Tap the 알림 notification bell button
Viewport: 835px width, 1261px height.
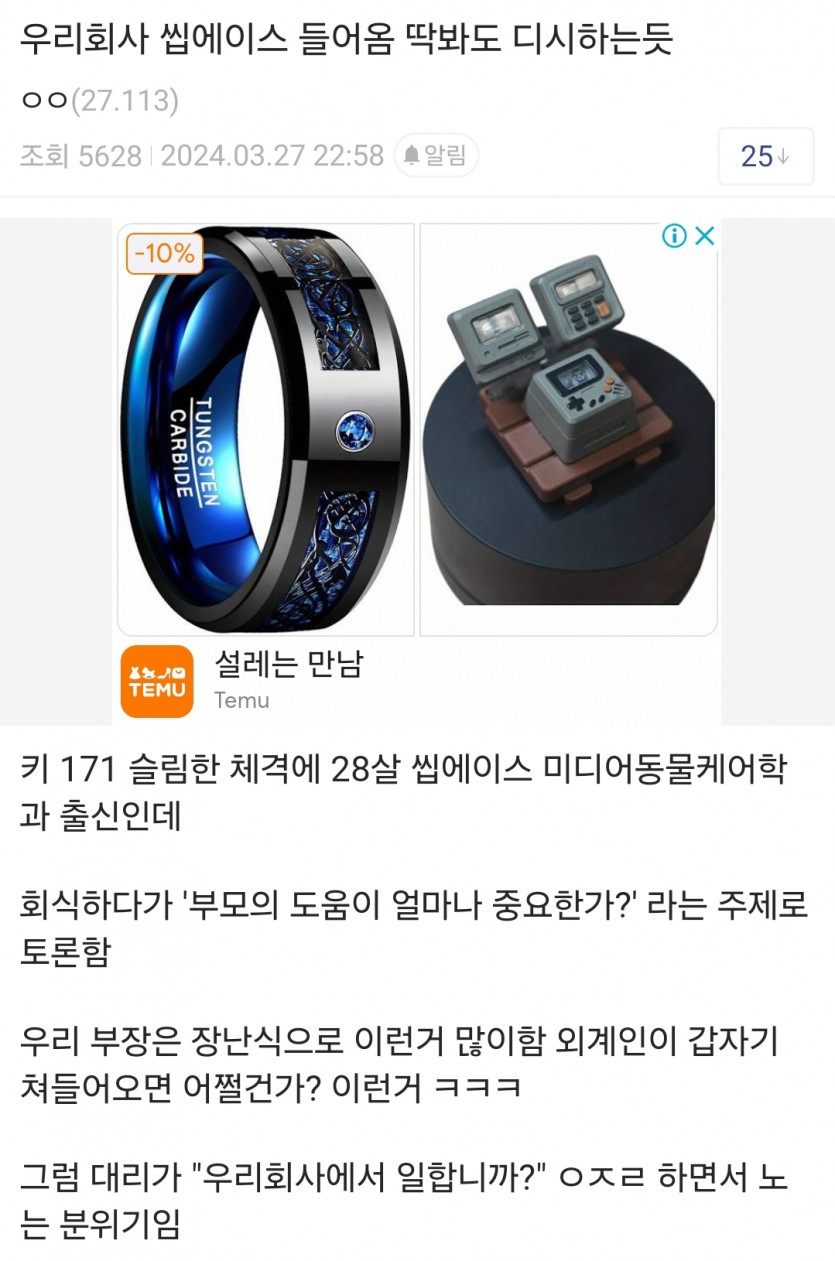pyautogui.click(x=435, y=155)
